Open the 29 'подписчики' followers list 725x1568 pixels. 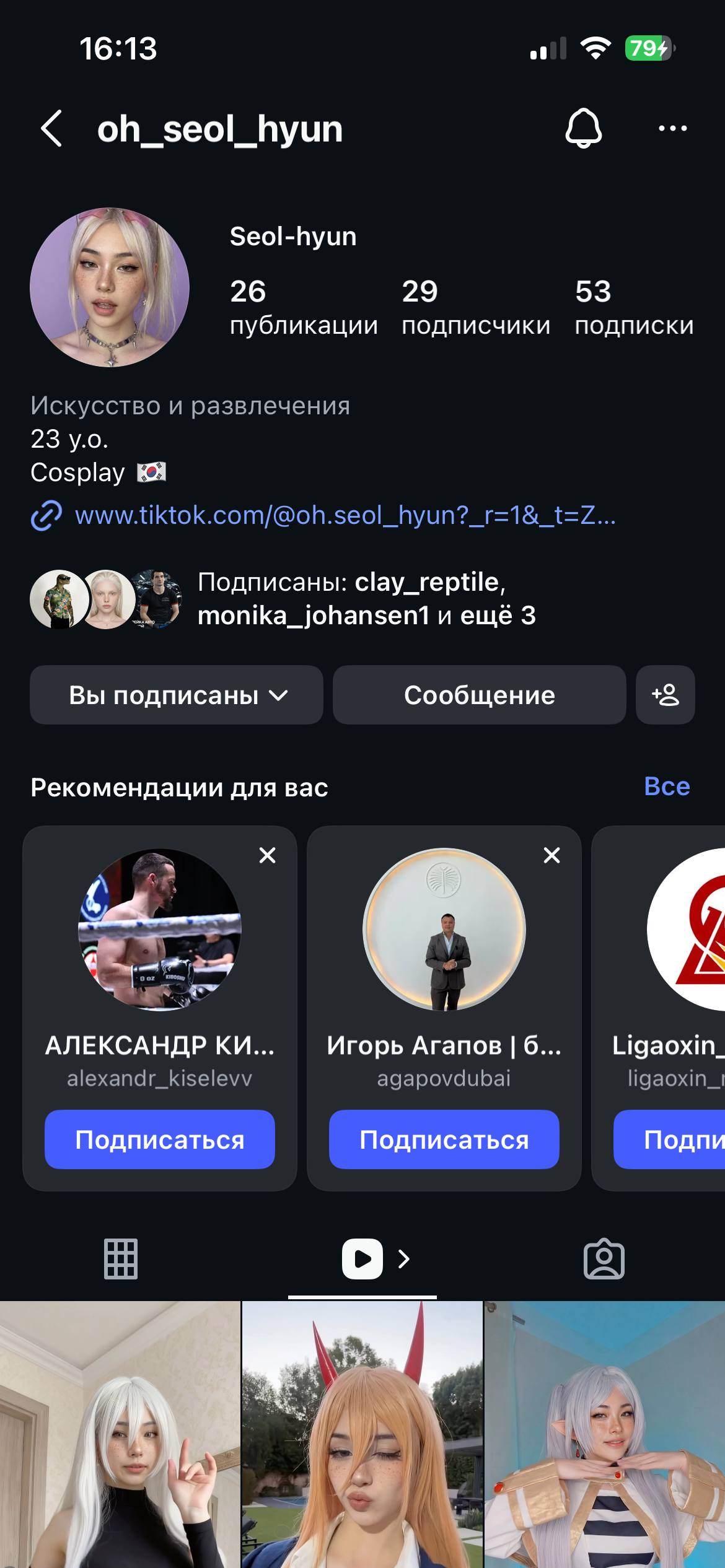point(475,307)
